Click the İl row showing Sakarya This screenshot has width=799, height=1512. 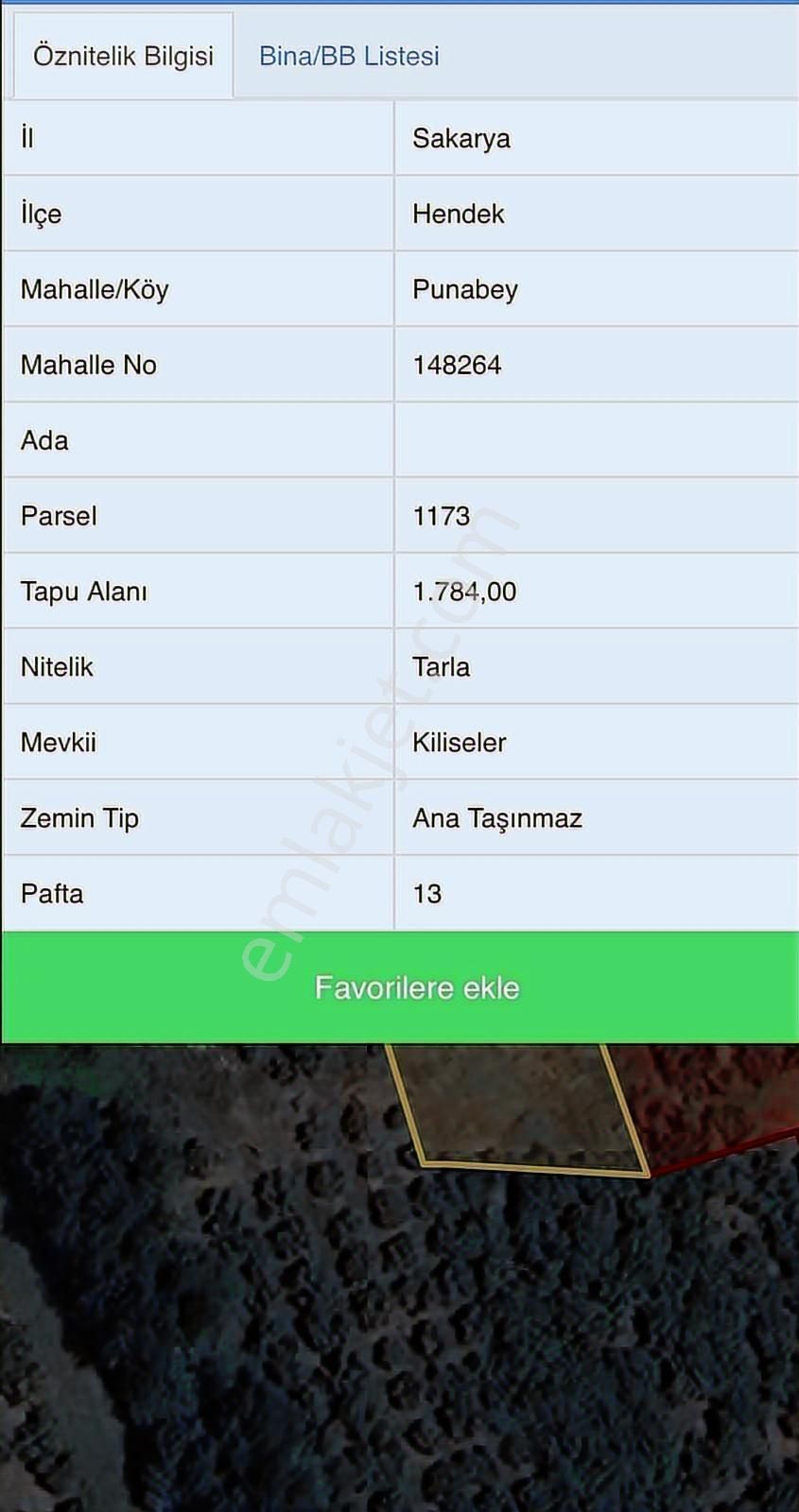(460, 138)
